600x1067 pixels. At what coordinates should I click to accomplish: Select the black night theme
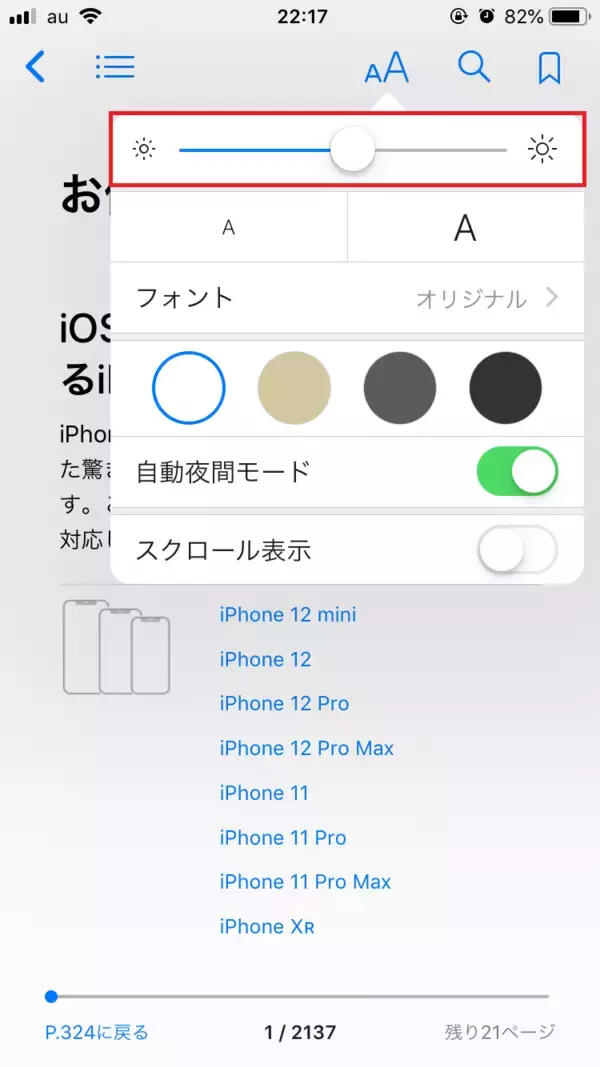[505, 388]
